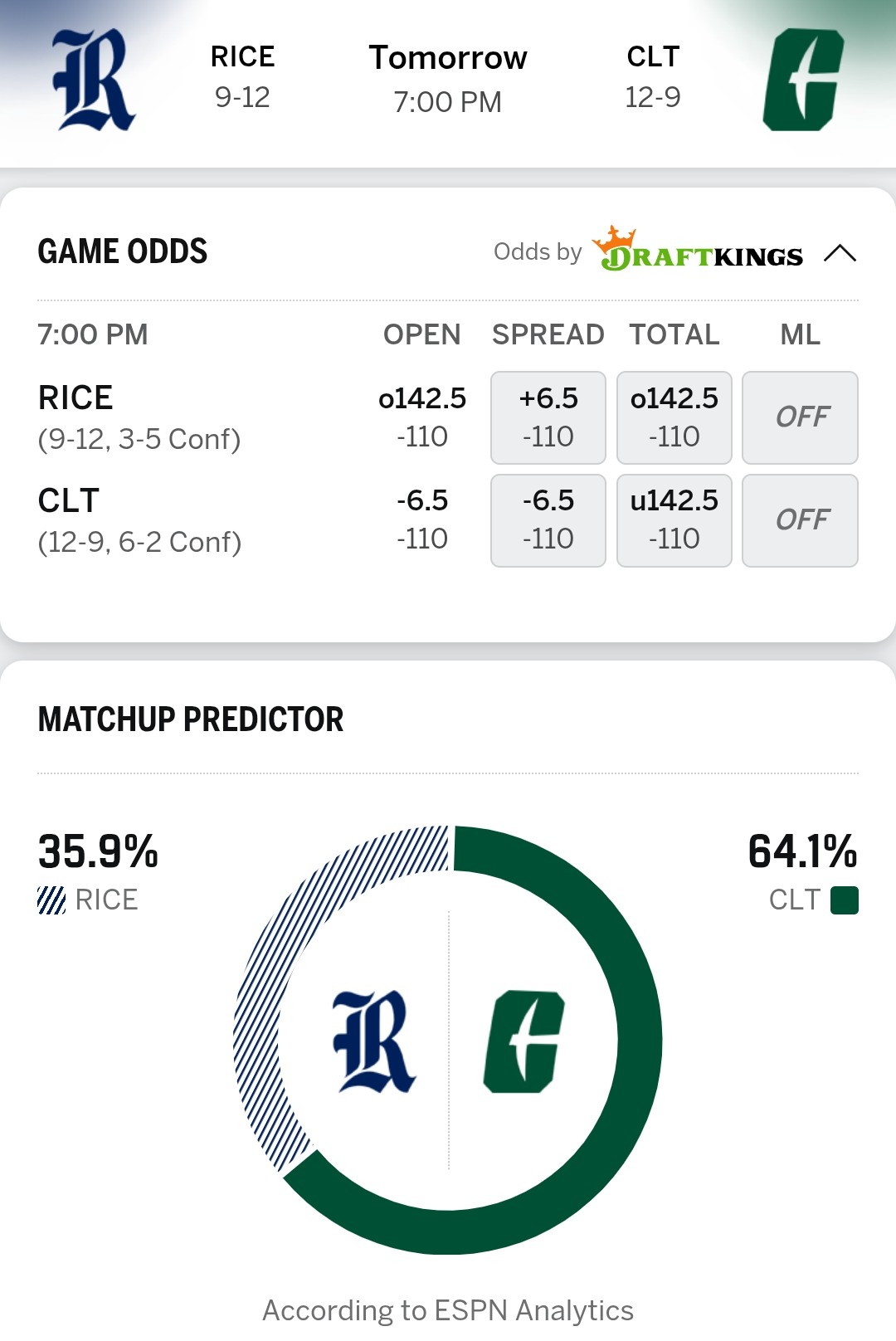
Task: Collapse the Game Odds section
Action: coord(840,253)
